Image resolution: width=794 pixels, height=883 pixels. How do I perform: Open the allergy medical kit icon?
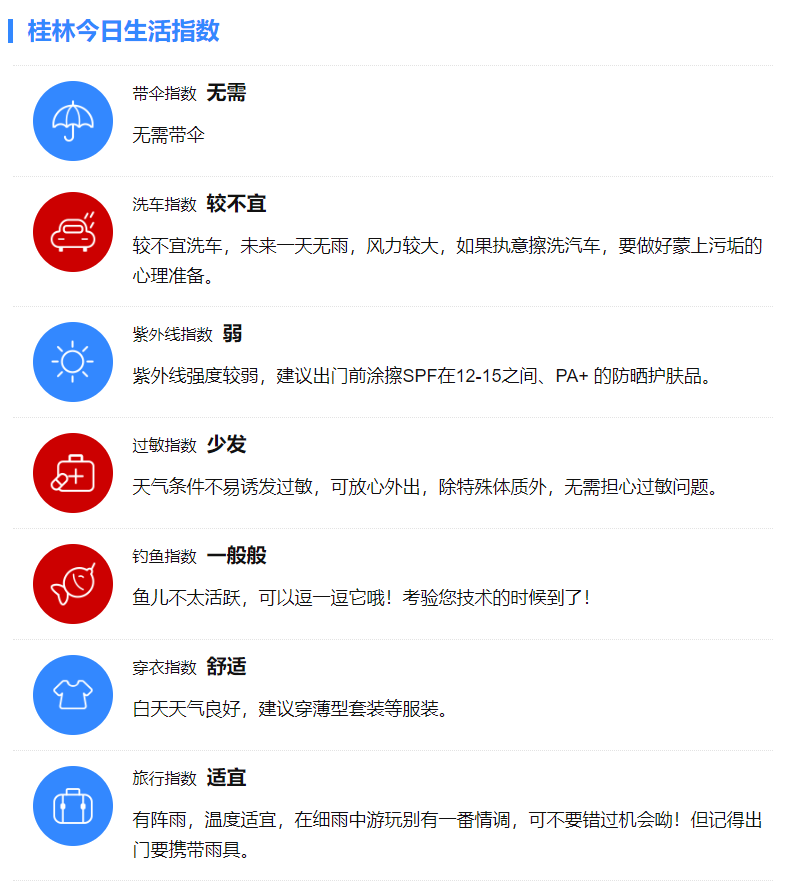pyautogui.click(x=72, y=472)
